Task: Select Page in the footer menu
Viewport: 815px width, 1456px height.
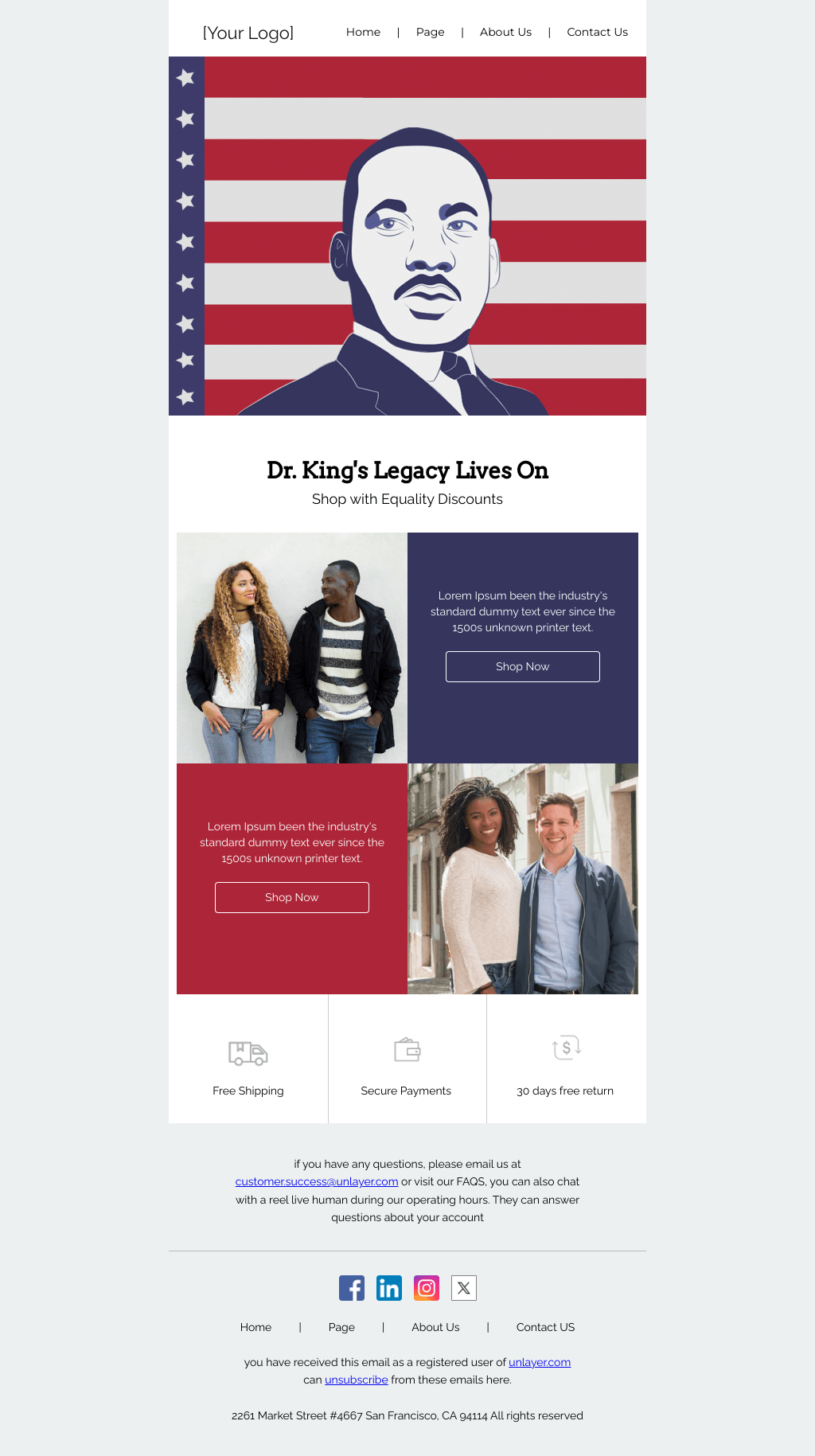Action: pyautogui.click(x=341, y=1327)
